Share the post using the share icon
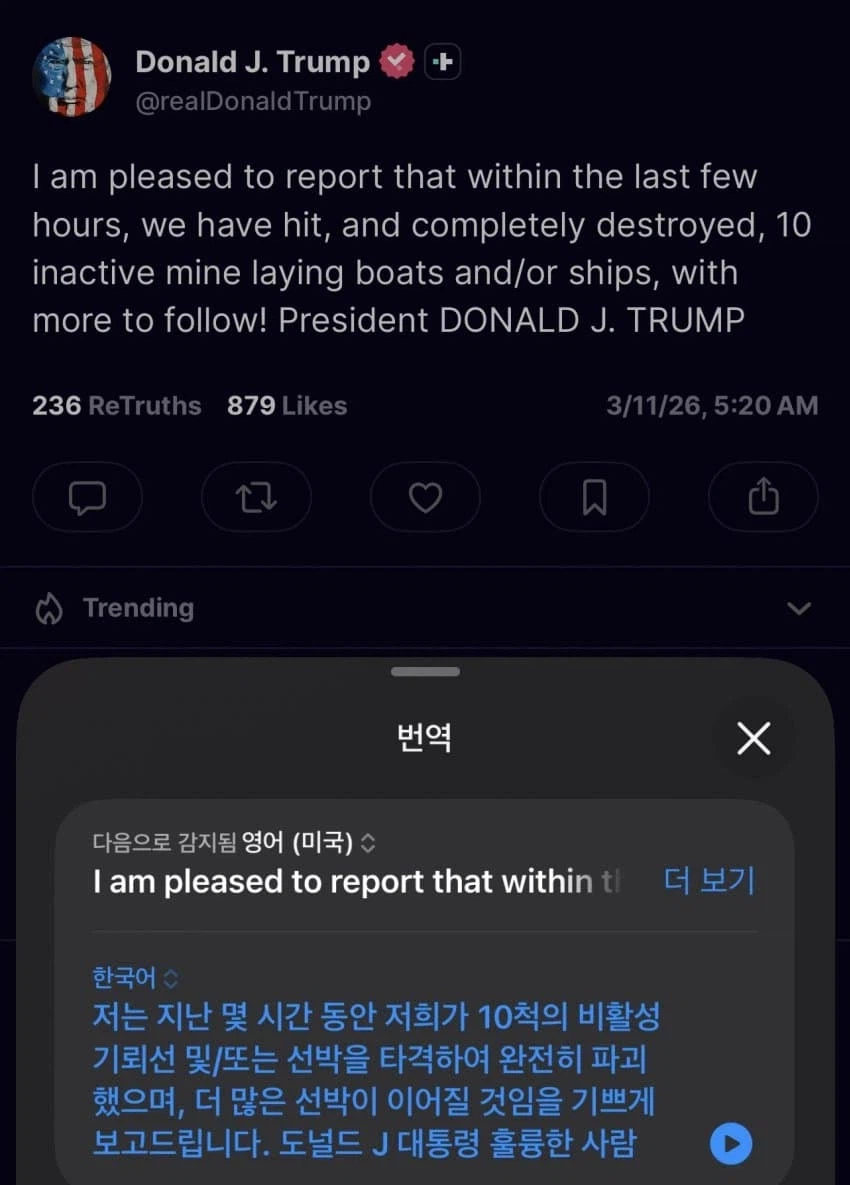 (x=763, y=497)
